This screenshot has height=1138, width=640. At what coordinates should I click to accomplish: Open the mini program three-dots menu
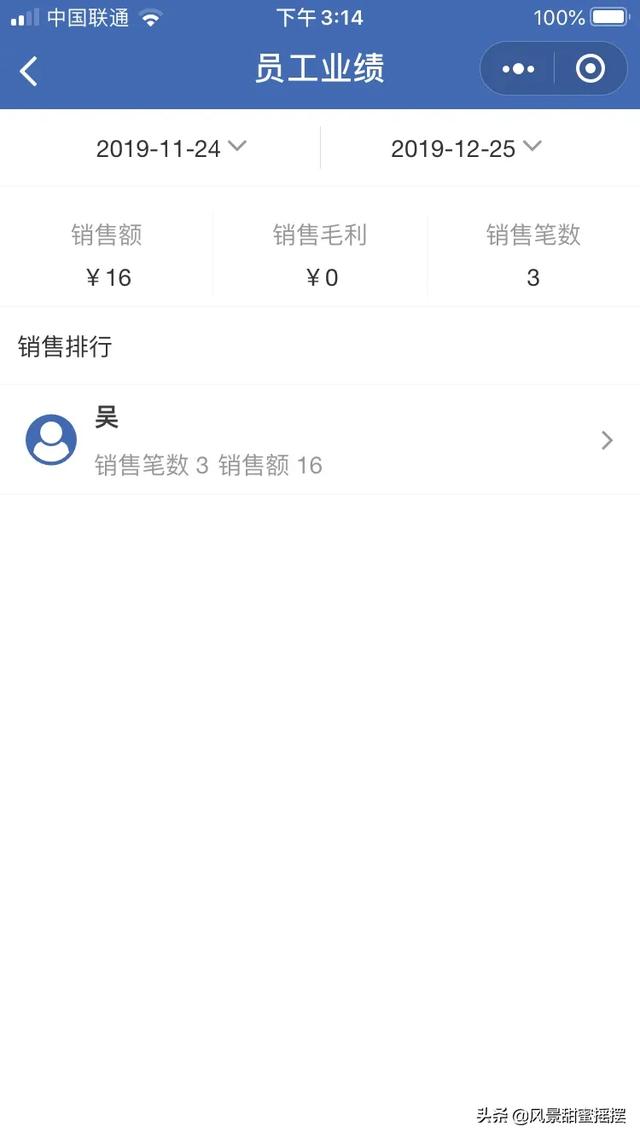(518, 69)
